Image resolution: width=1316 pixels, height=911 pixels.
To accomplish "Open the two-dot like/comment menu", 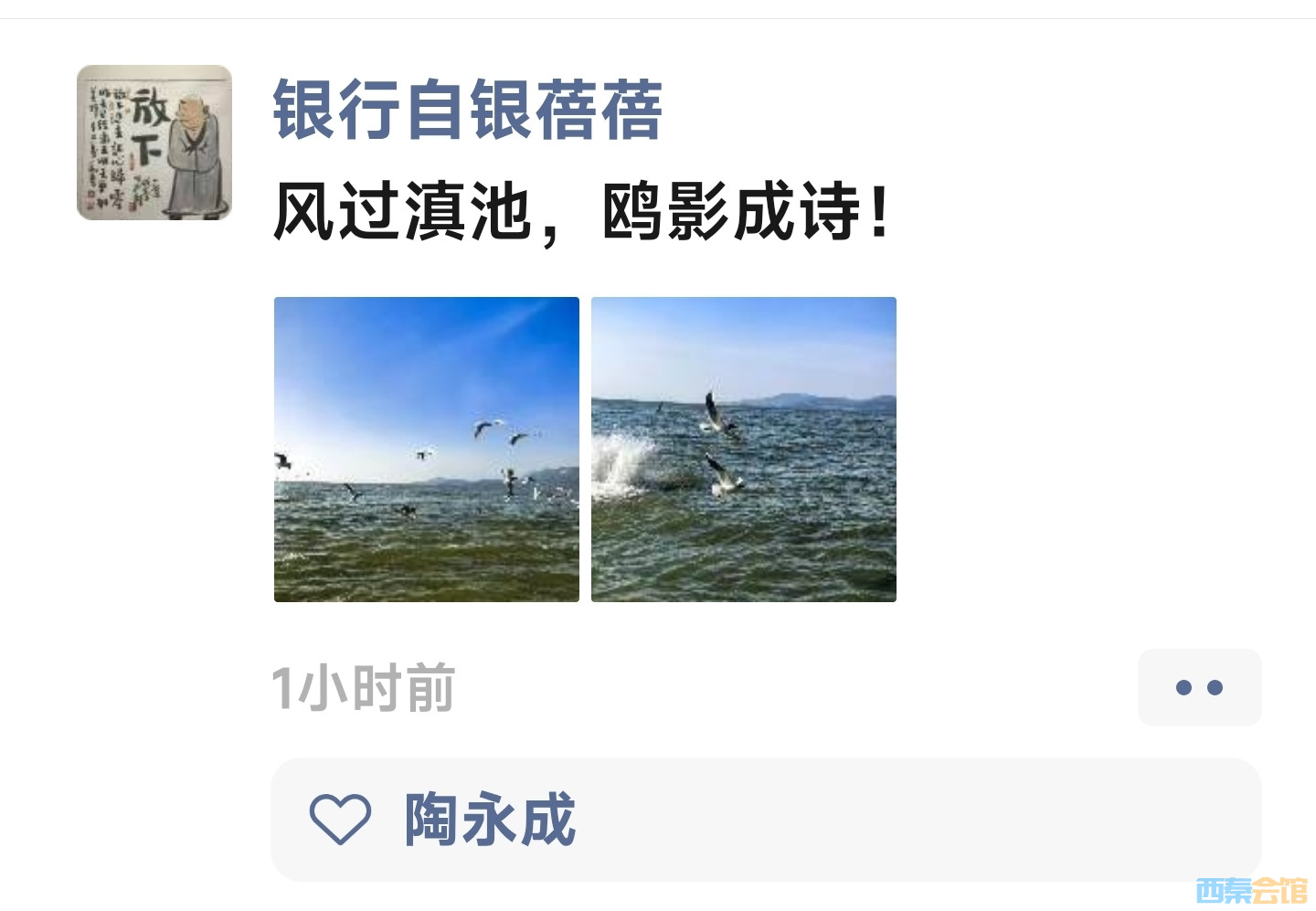I will (1198, 687).
